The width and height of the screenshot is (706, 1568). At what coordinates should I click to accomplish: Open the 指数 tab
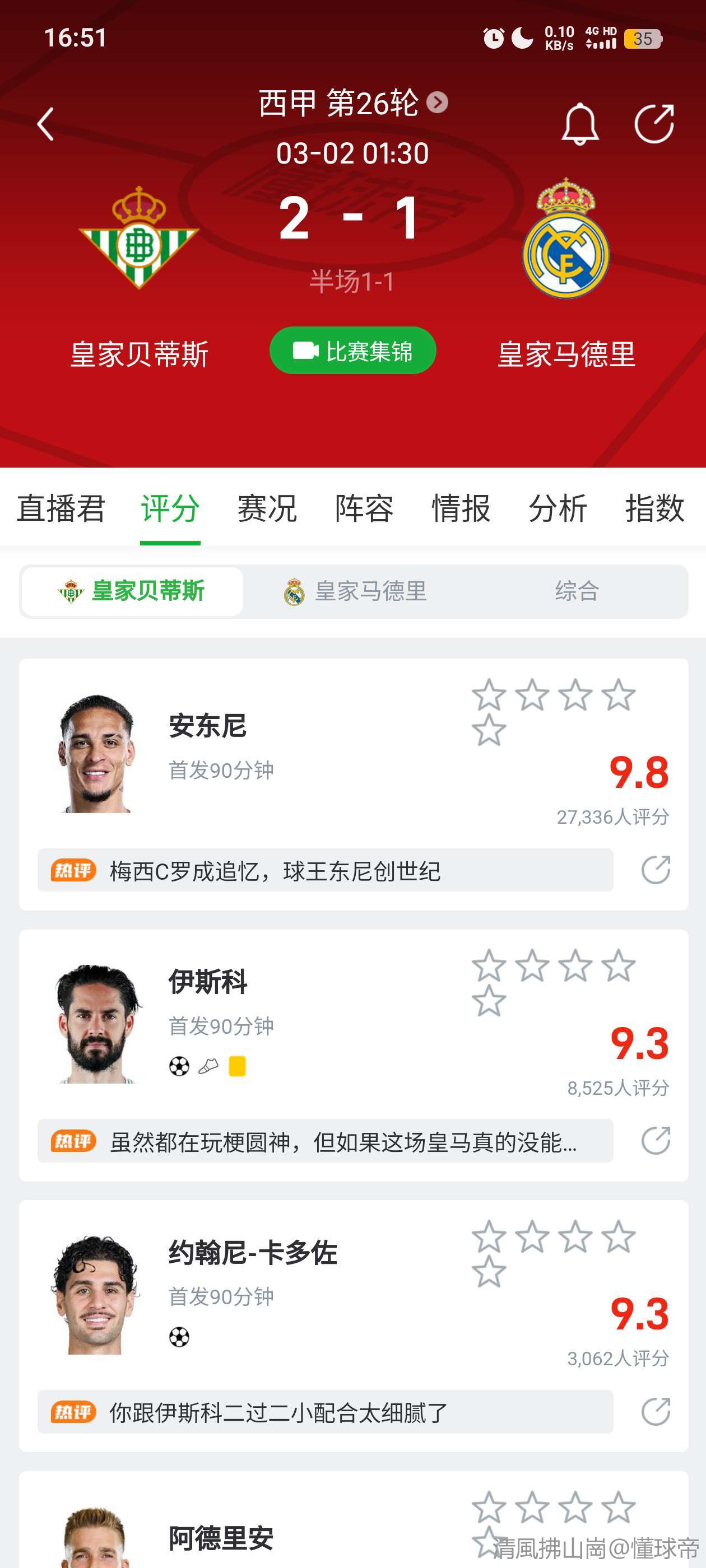[655, 508]
